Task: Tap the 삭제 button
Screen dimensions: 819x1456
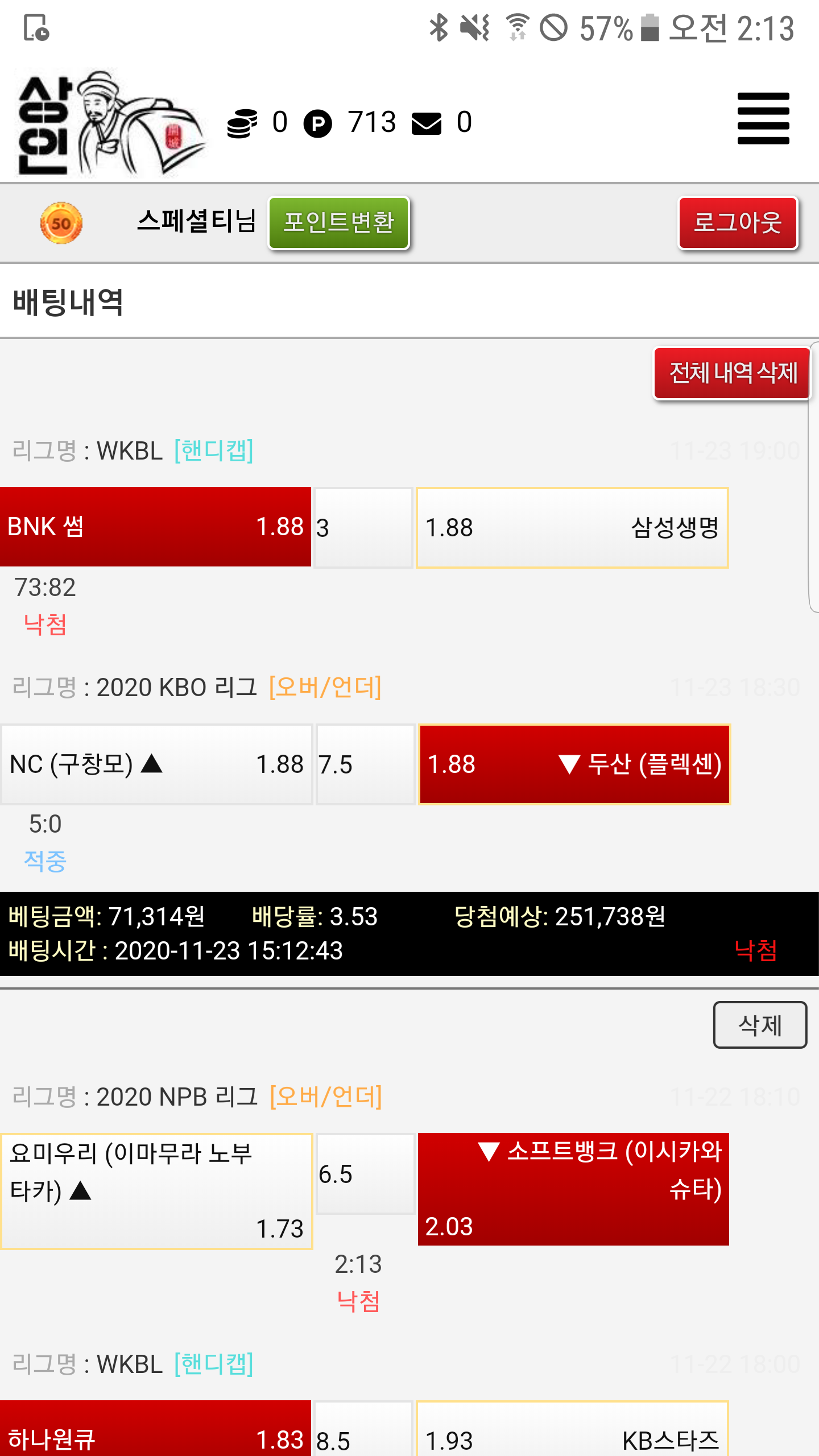Action: click(x=760, y=1025)
